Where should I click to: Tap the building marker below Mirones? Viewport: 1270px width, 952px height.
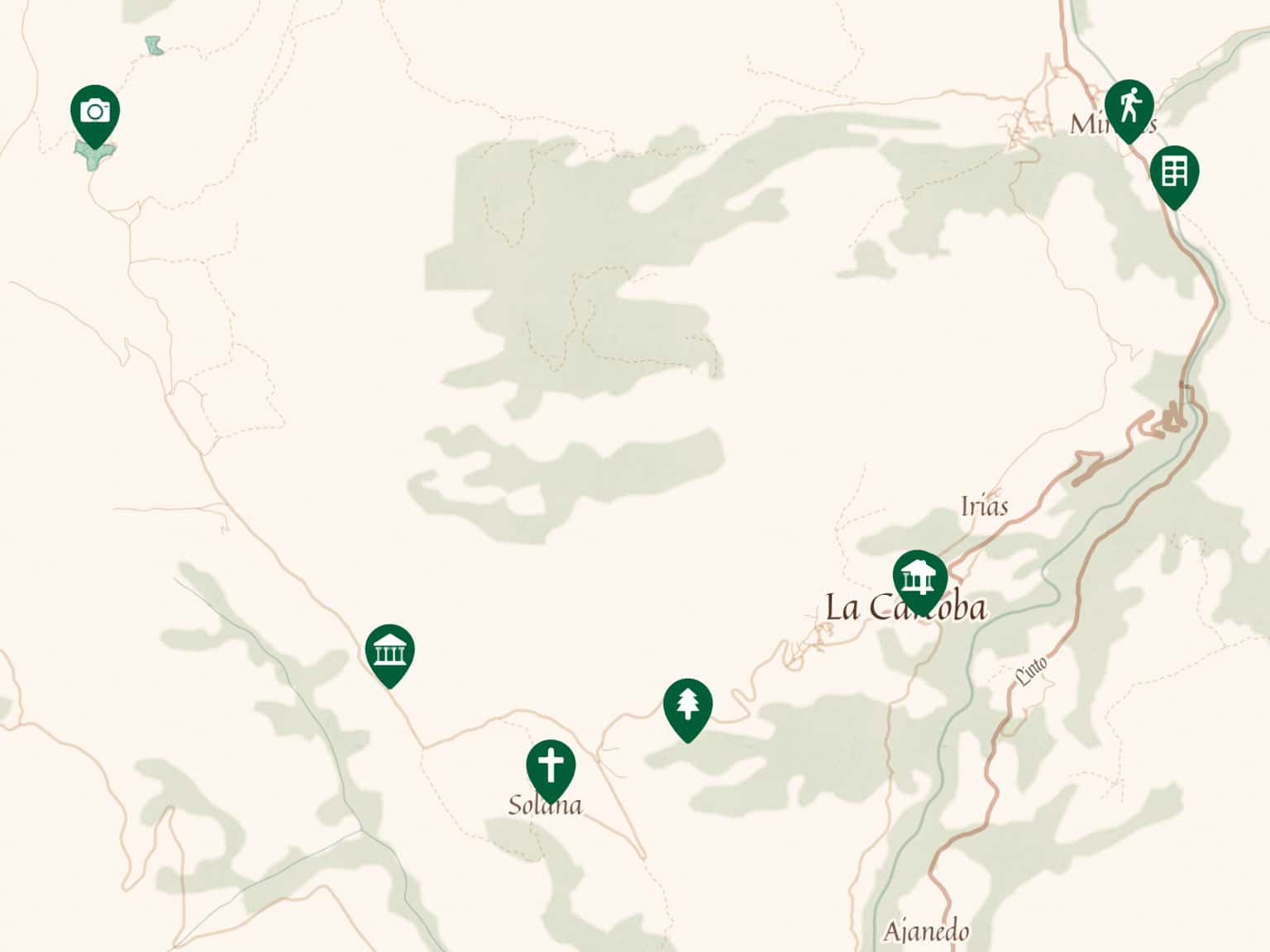(x=1174, y=174)
